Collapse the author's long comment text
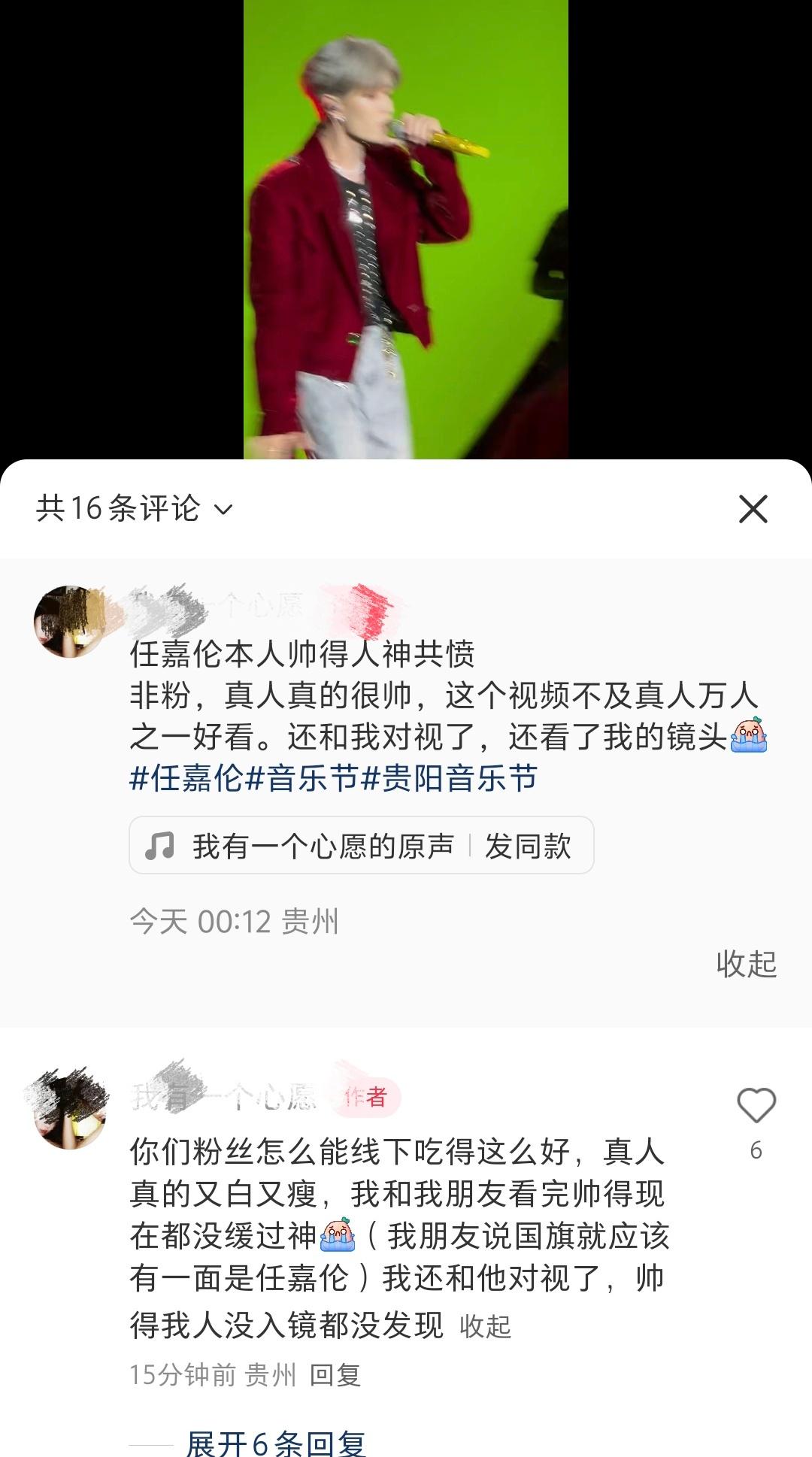Screen dimensions: 812x1457 [485, 1327]
